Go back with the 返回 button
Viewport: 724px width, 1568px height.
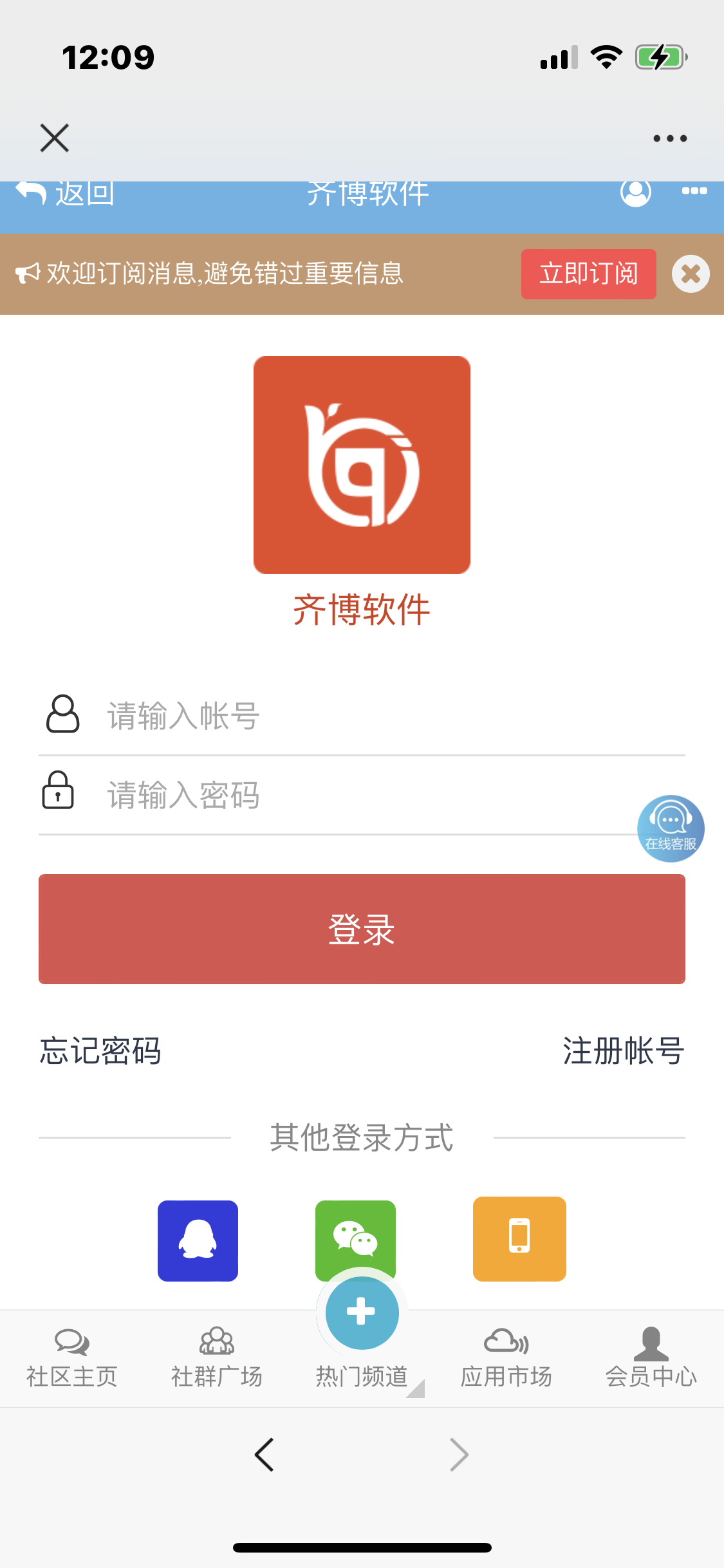[x=66, y=194]
